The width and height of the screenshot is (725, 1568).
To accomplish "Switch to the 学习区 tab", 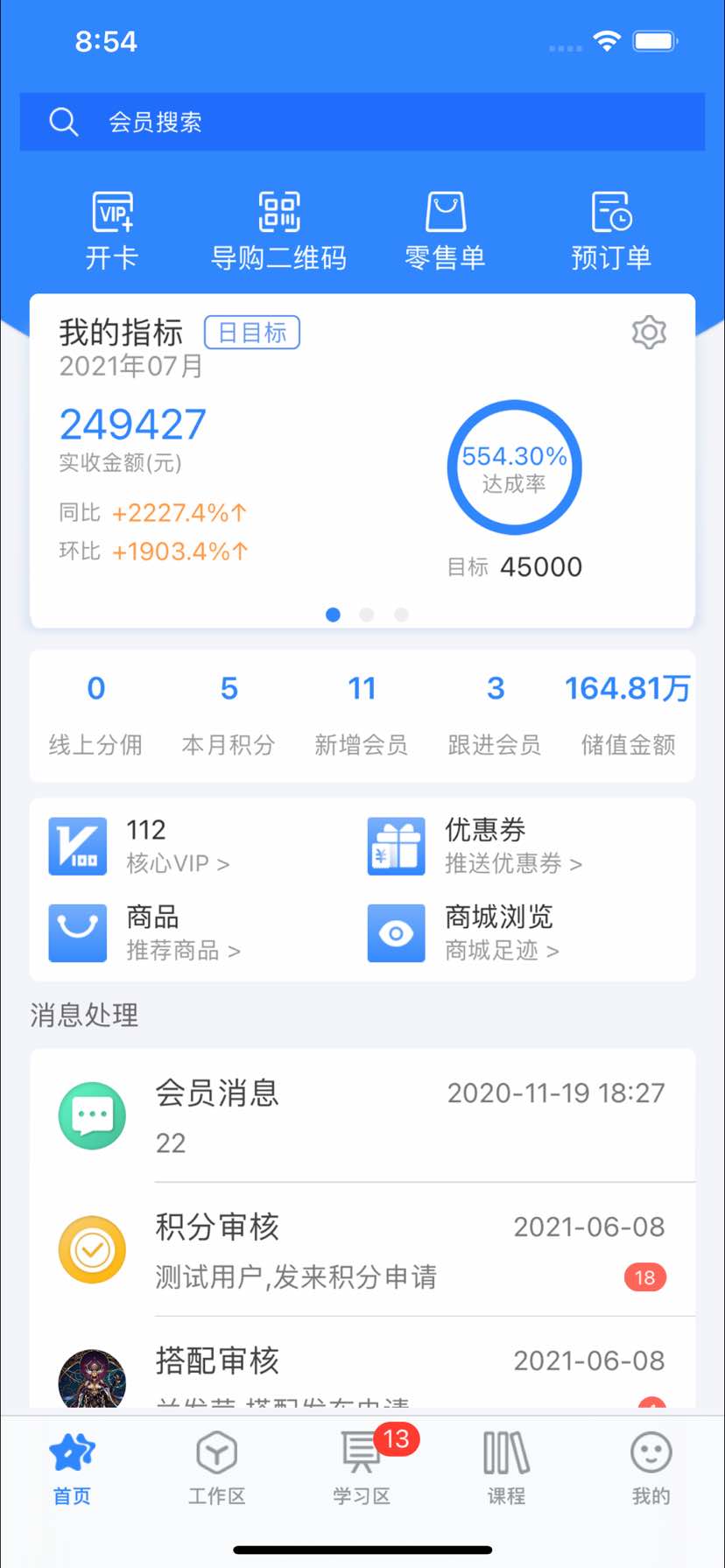I will [362, 1466].
